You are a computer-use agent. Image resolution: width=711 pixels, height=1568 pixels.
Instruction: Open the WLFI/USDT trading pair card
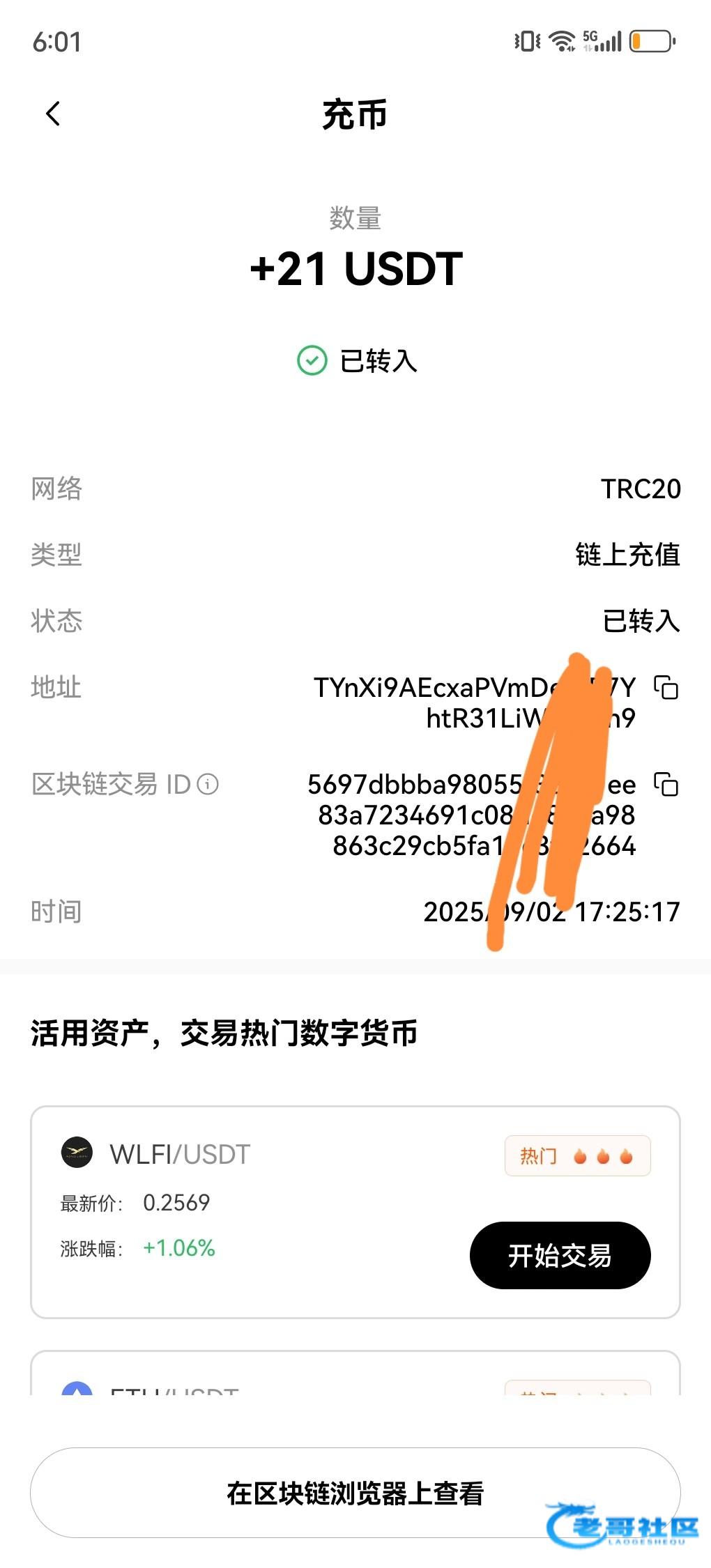point(355,1212)
